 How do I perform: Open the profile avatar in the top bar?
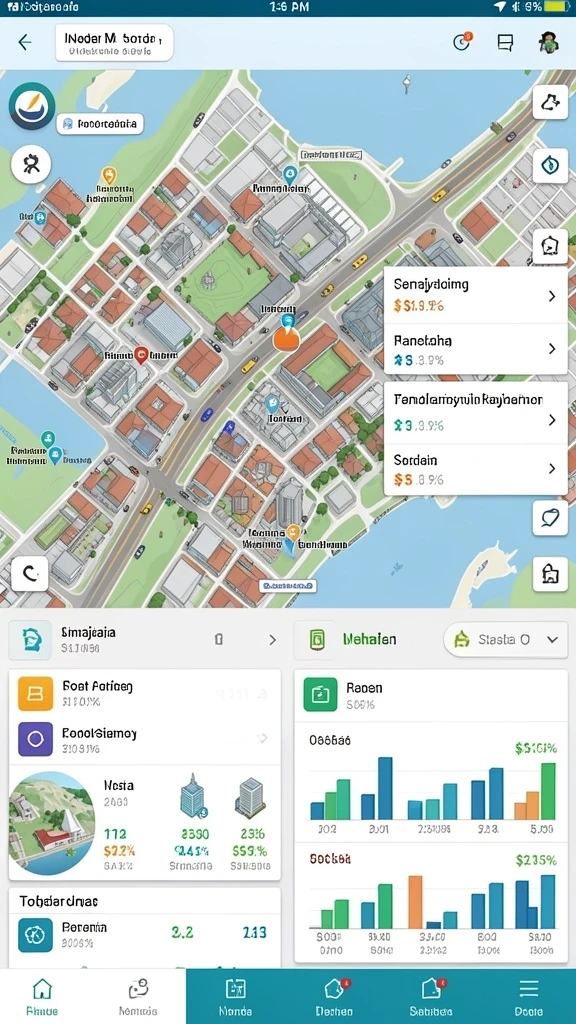pyautogui.click(x=548, y=43)
